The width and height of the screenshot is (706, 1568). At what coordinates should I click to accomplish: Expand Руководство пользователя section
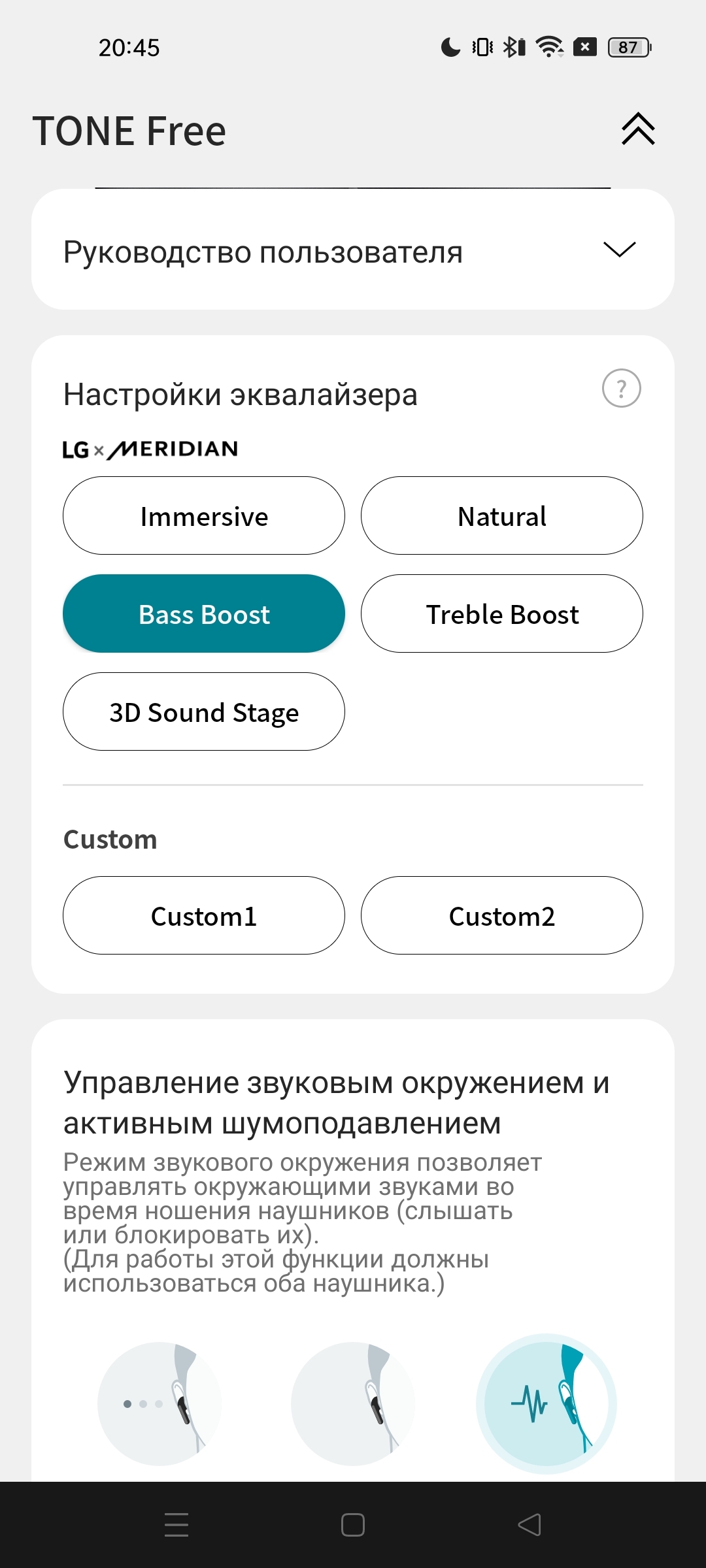pos(619,250)
